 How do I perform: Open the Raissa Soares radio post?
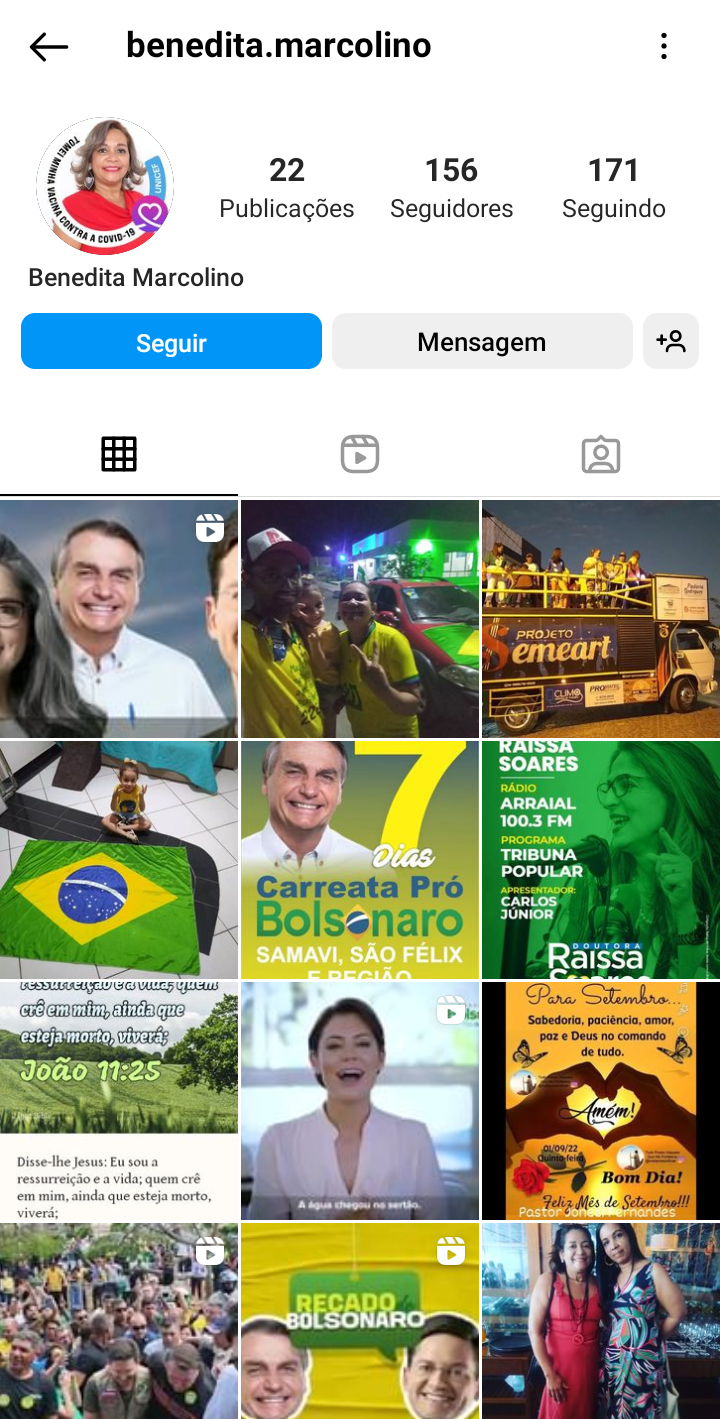click(x=600, y=860)
